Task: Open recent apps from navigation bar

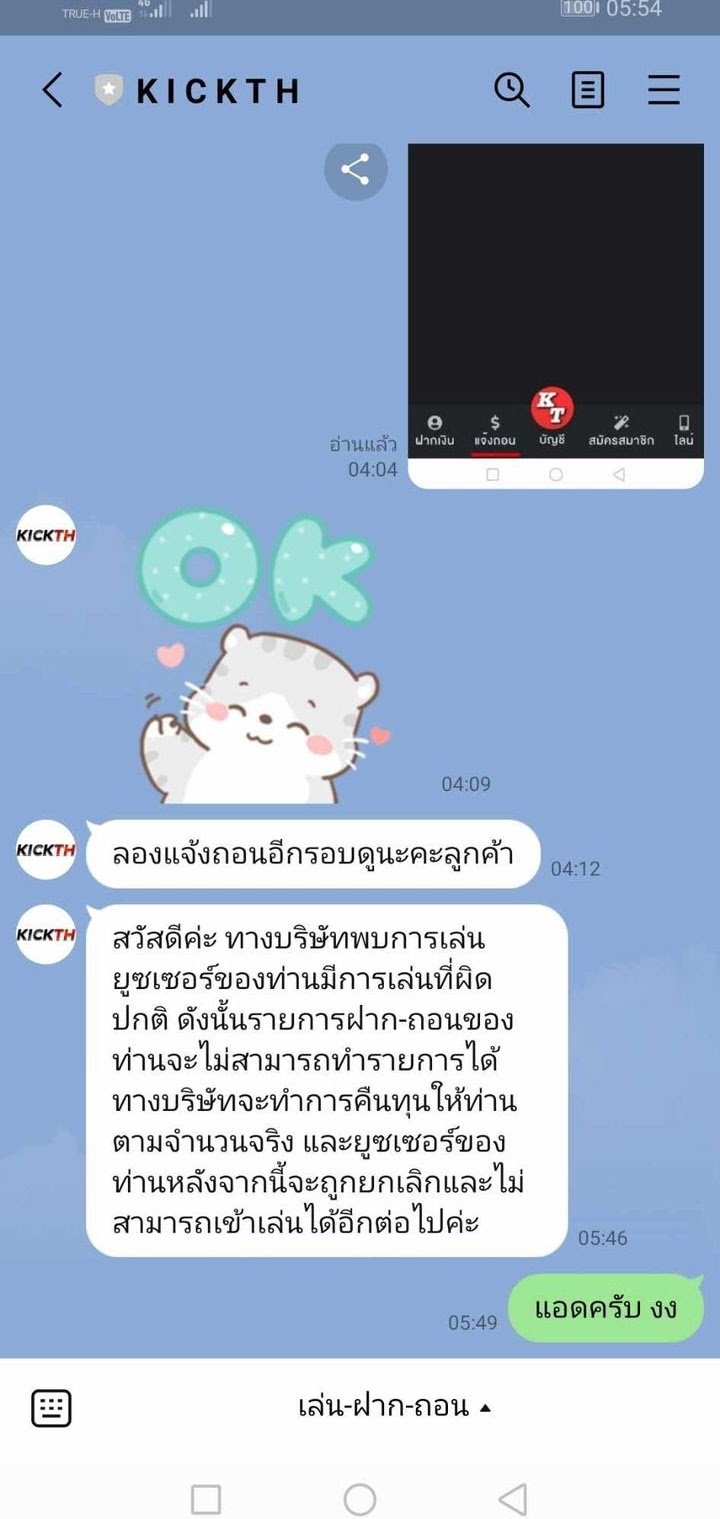Action: coord(206,1499)
